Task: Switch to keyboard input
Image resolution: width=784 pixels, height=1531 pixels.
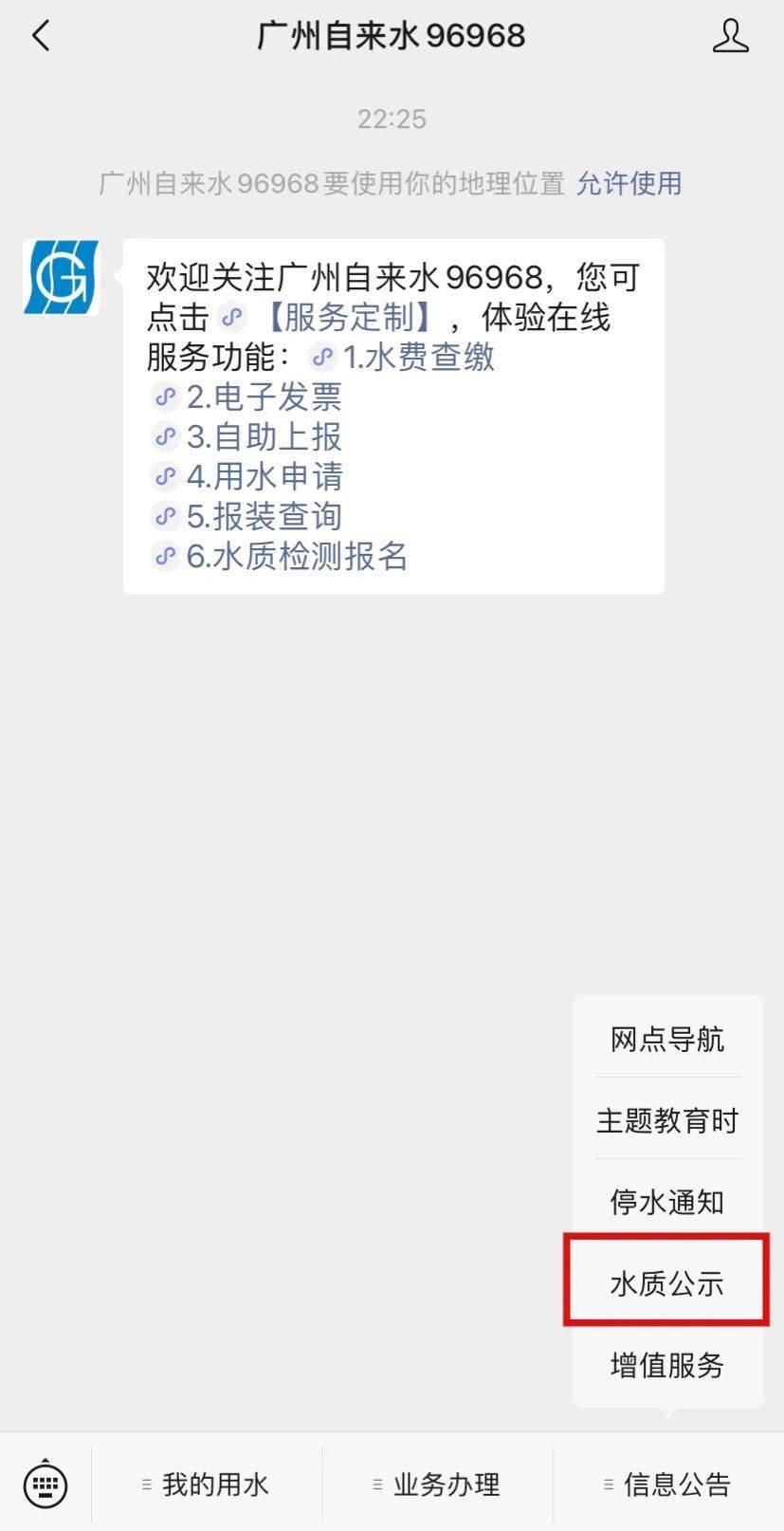Action: click(x=45, y=1483)
